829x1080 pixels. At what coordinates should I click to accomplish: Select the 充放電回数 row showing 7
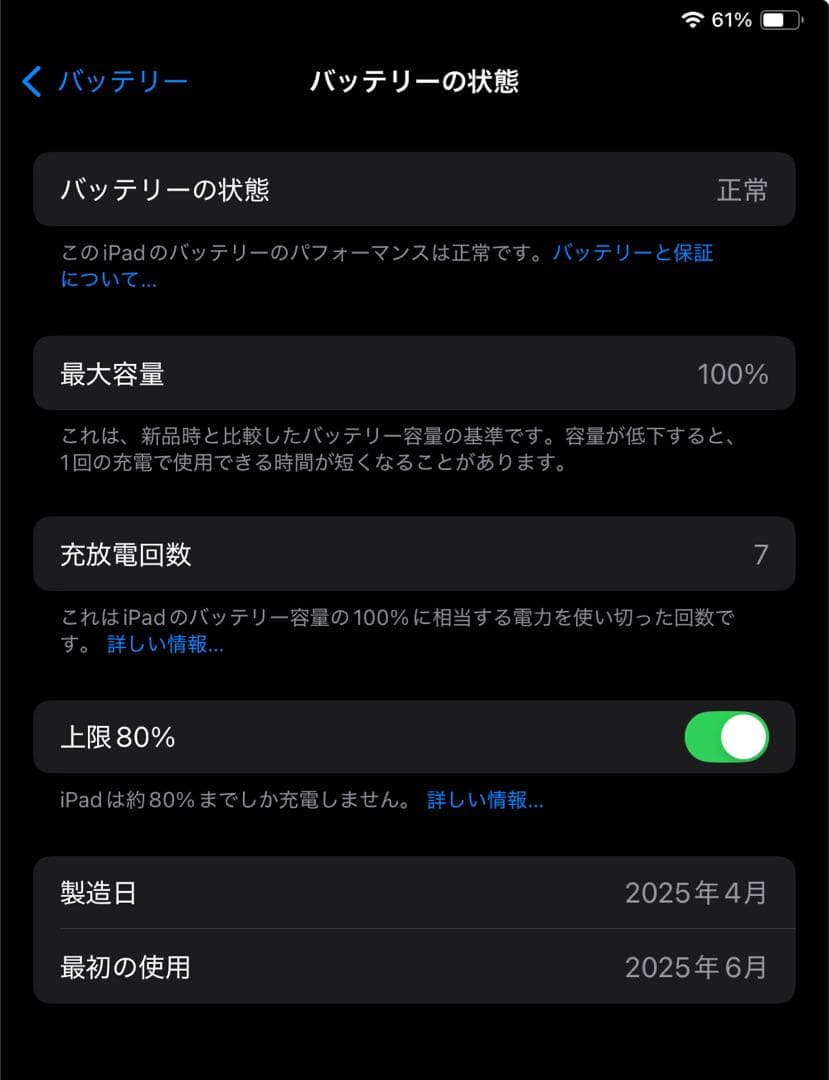[x=414, y=555]
